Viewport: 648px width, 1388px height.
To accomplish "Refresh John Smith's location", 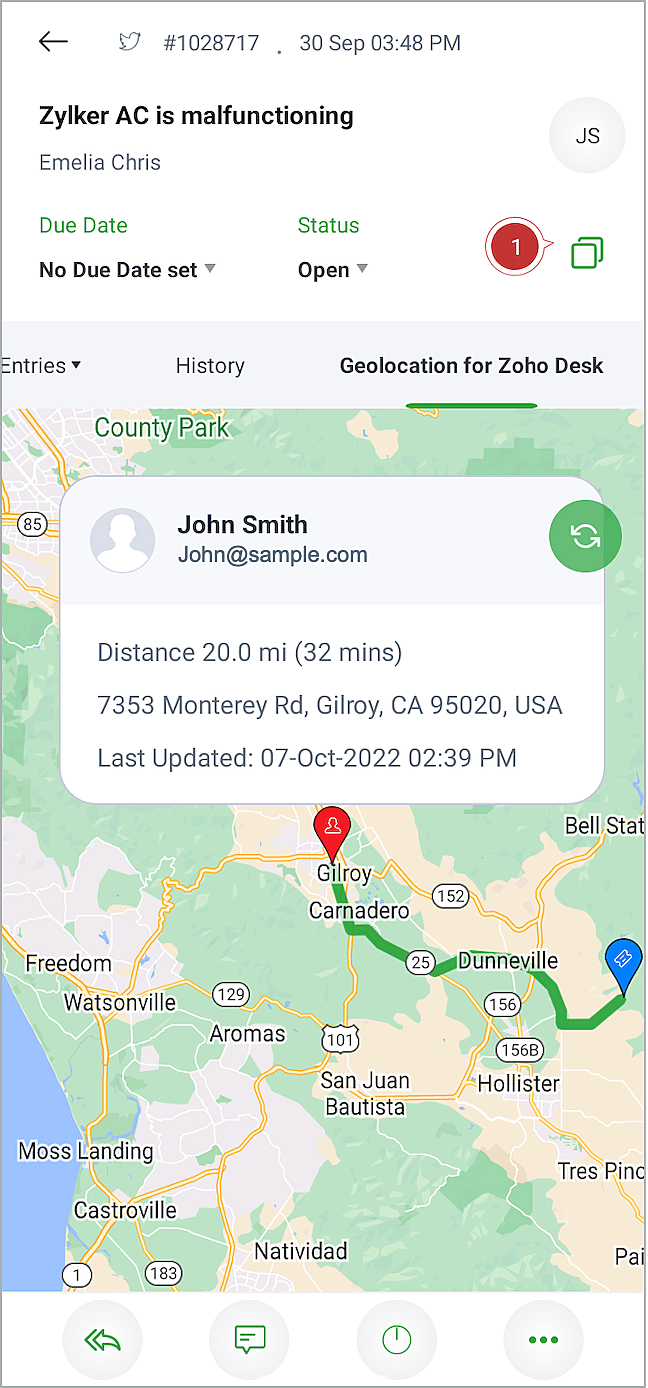I will click(585, 537).
